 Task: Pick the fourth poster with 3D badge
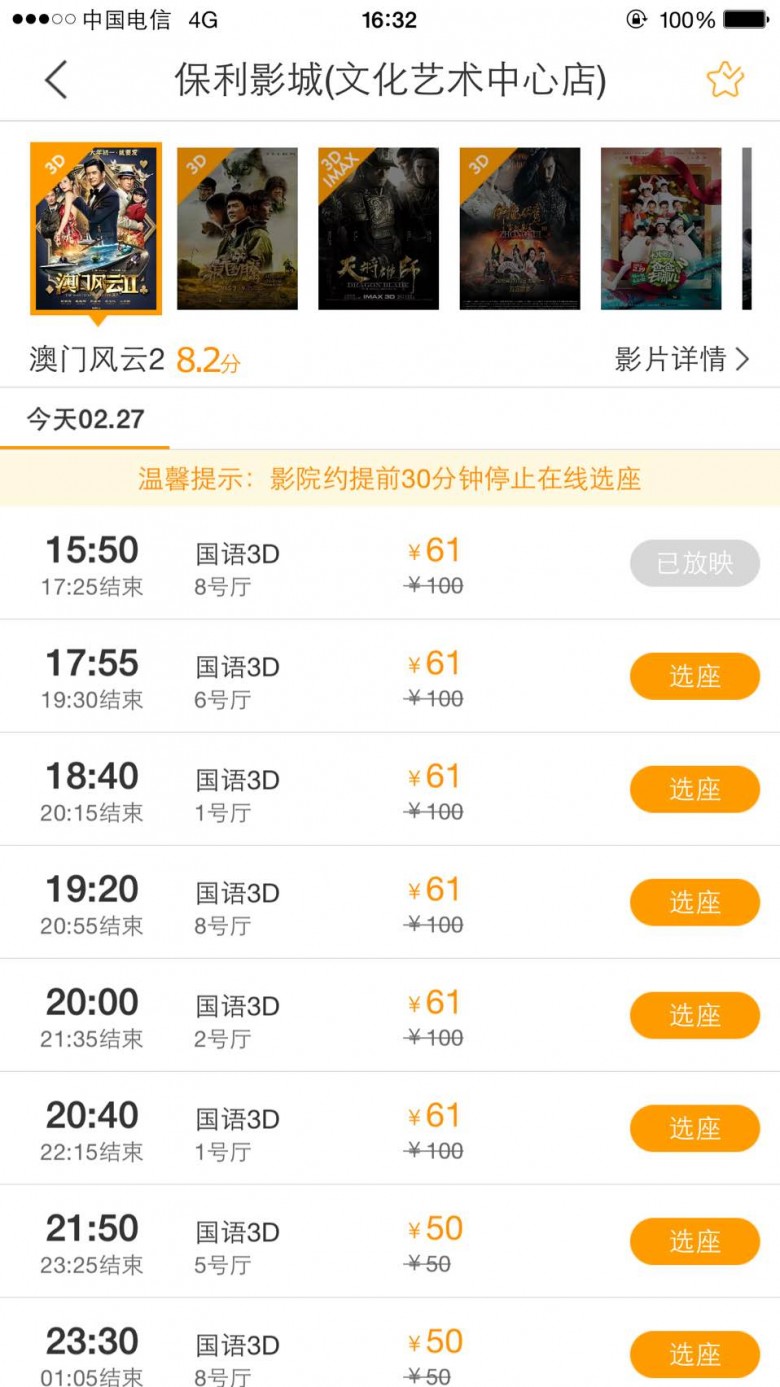pyautogui.click(x=520, y=229)
